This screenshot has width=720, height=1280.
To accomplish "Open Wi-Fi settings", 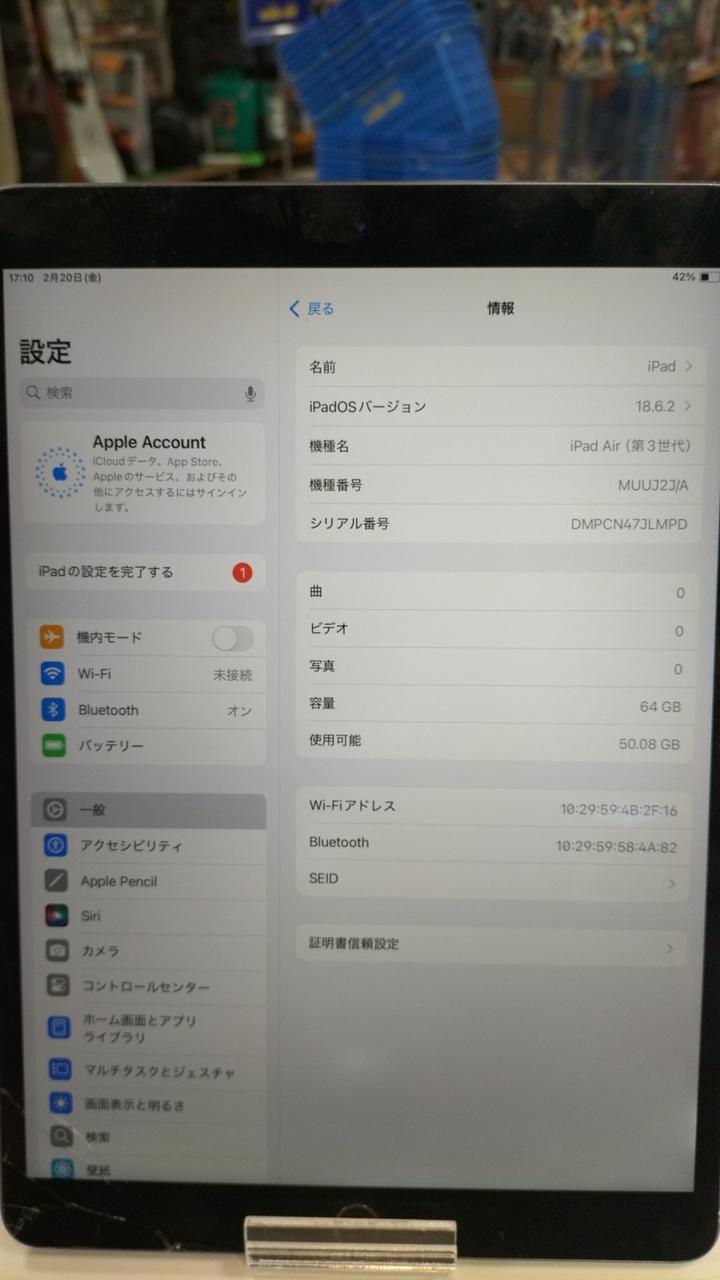I will [x=150, y=674].
